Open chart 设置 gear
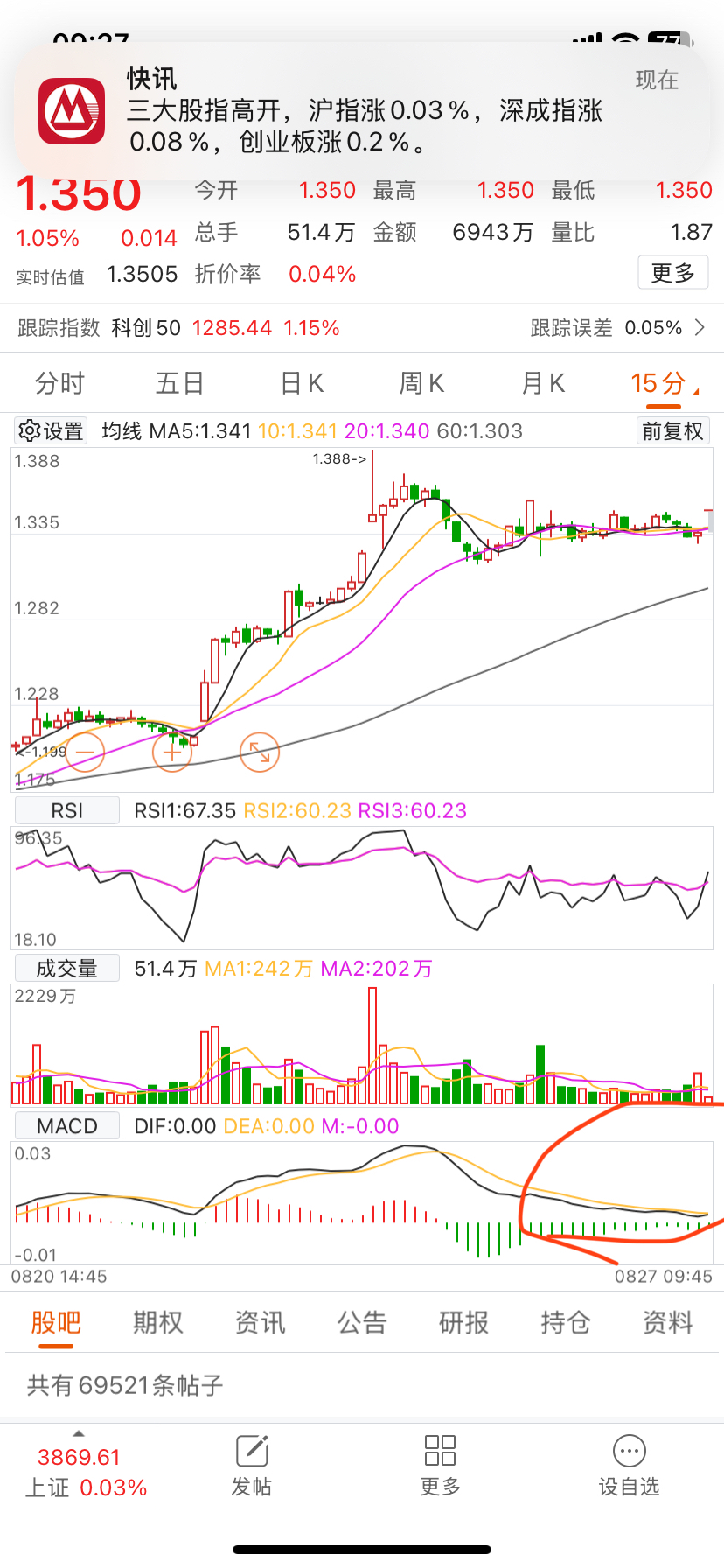This screenshot has width=724, height=1568. (51, 431)
